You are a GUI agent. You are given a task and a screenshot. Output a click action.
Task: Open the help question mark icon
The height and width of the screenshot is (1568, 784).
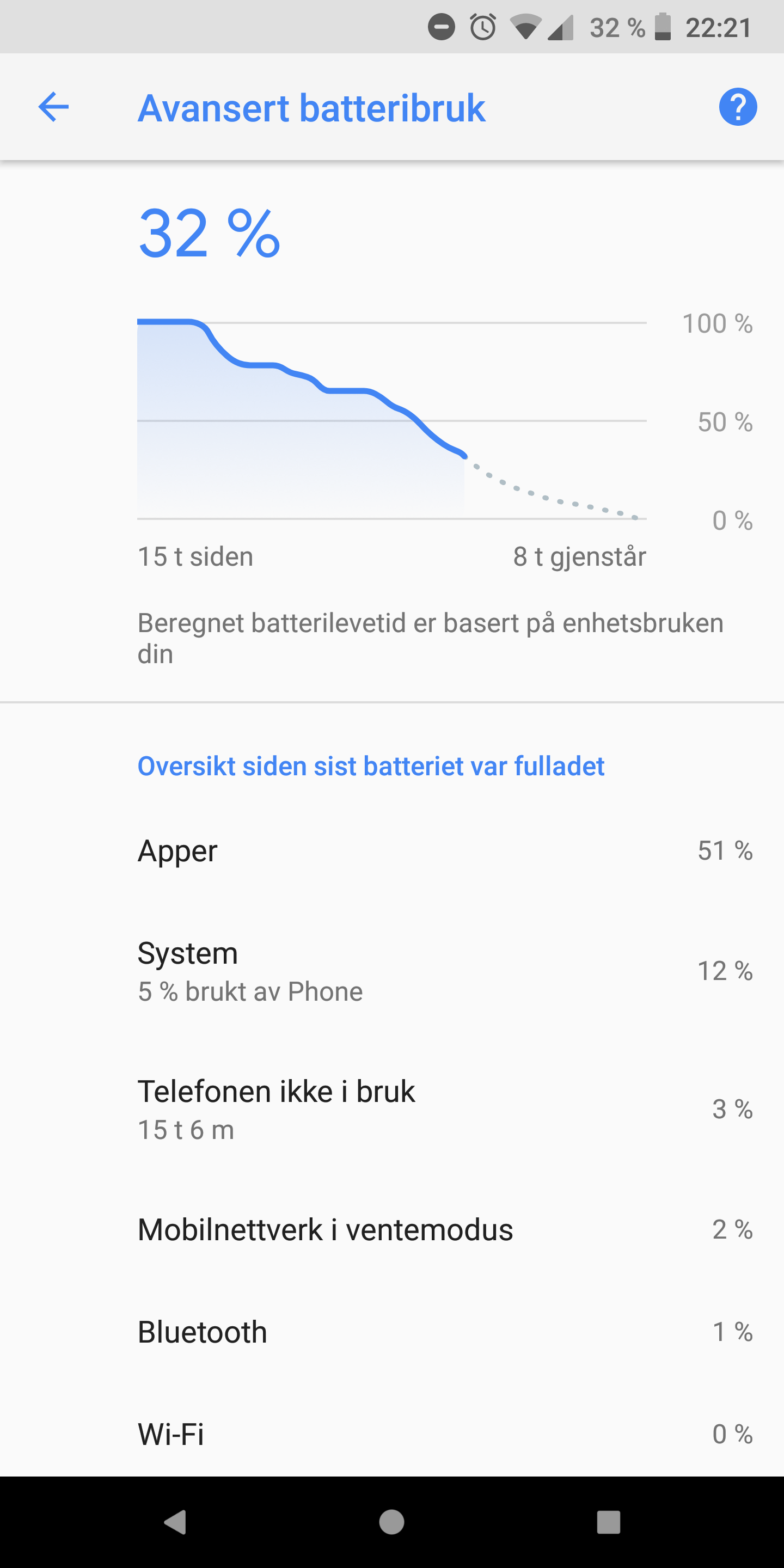[x=738, y=107]
